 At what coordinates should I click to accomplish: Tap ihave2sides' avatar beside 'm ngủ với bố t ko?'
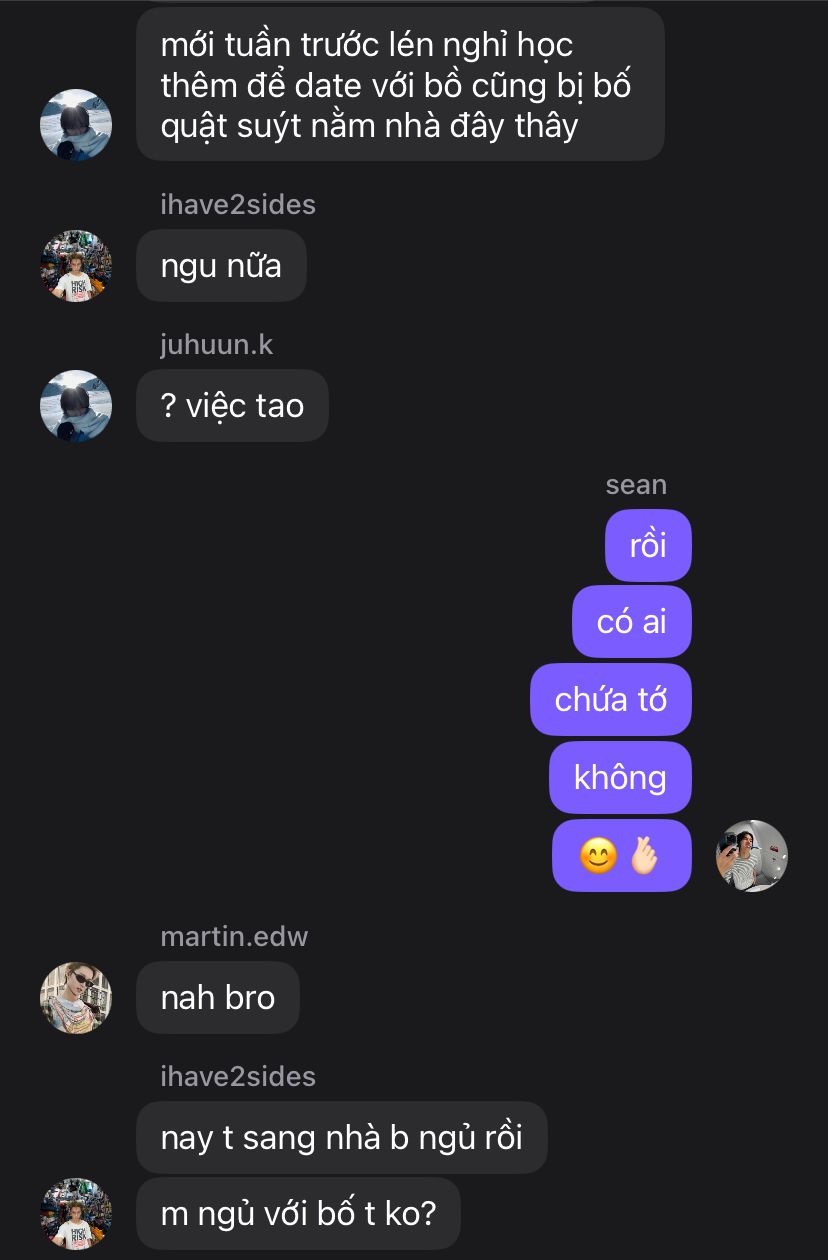coord(76,1214)
